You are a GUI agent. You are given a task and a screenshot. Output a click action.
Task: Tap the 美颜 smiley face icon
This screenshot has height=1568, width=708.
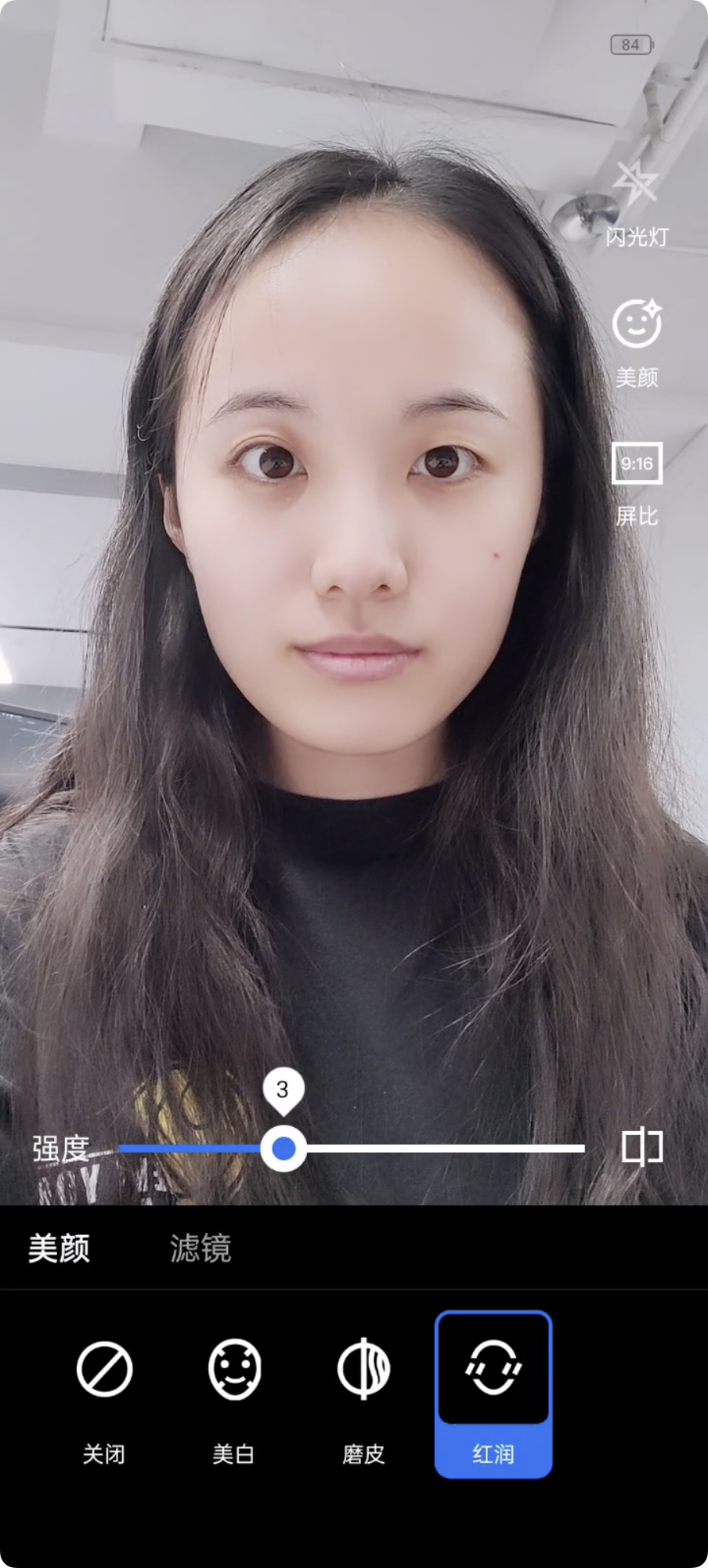(x=637, y=323)
